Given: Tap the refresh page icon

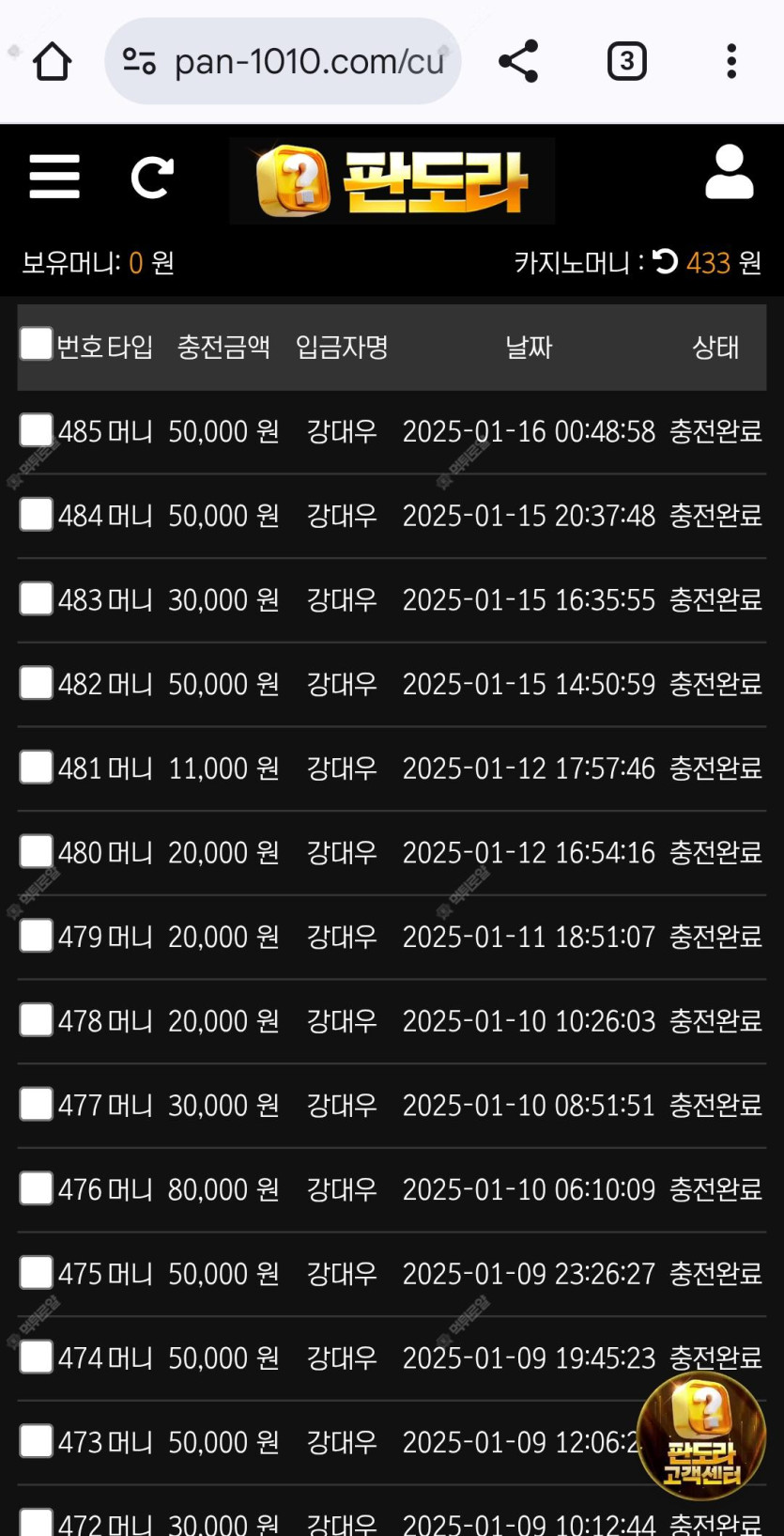Looking at the screenshot, I should point(152,178).
